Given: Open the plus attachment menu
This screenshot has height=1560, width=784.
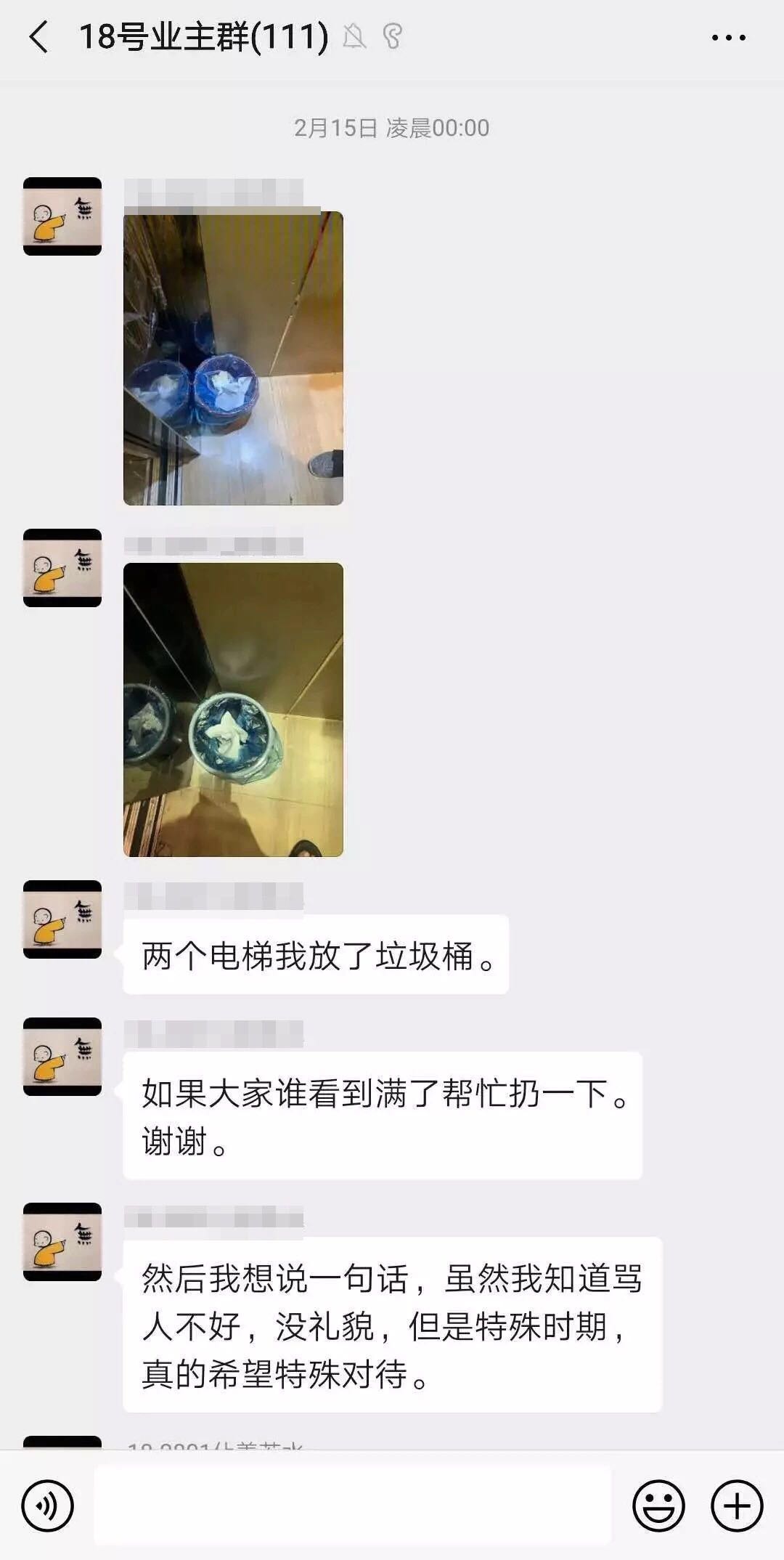Looking at the screenshot, I should (737, 1506).
